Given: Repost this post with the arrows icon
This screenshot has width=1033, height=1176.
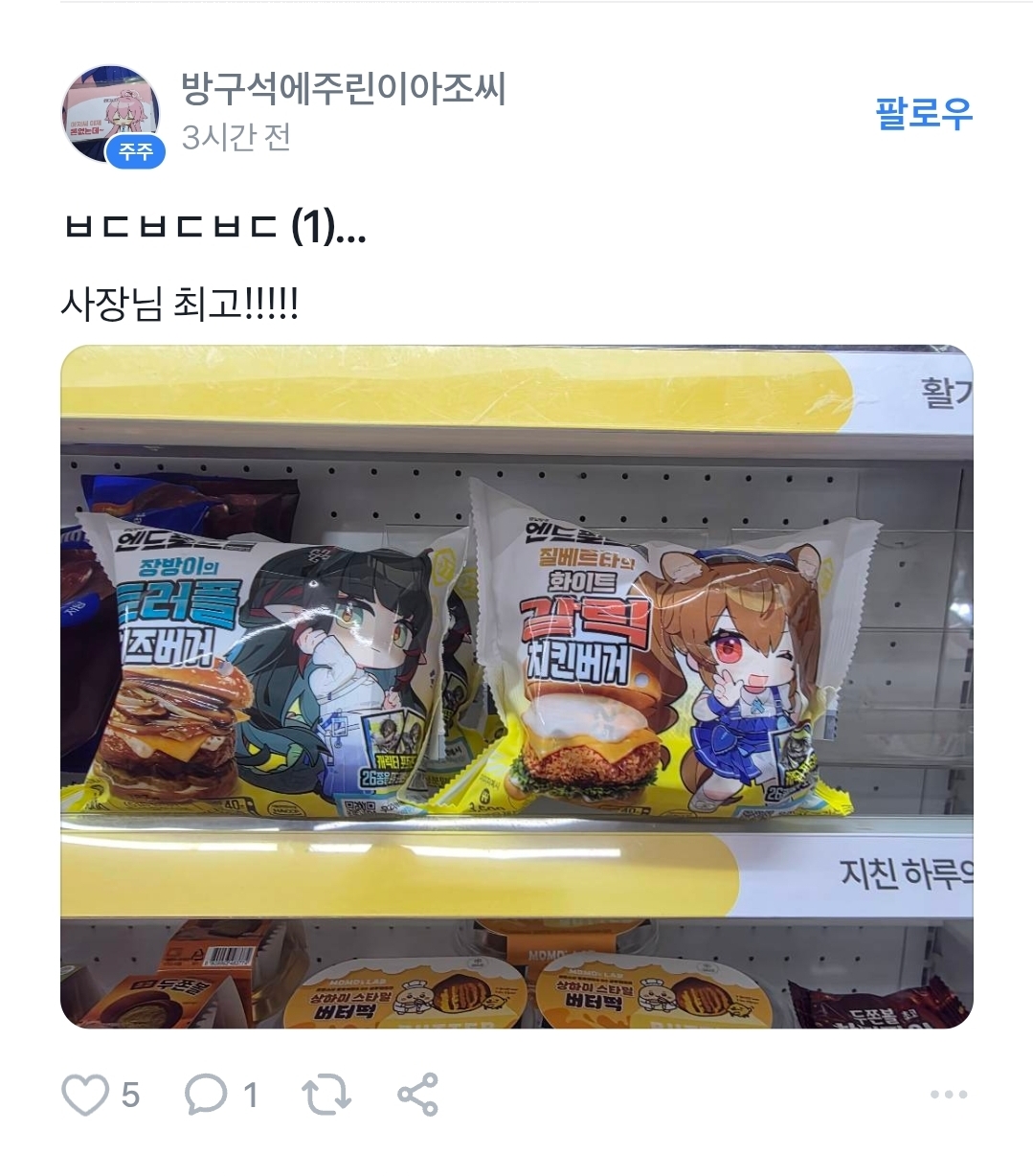Looking at the screenshot, I should [326, 1095].
